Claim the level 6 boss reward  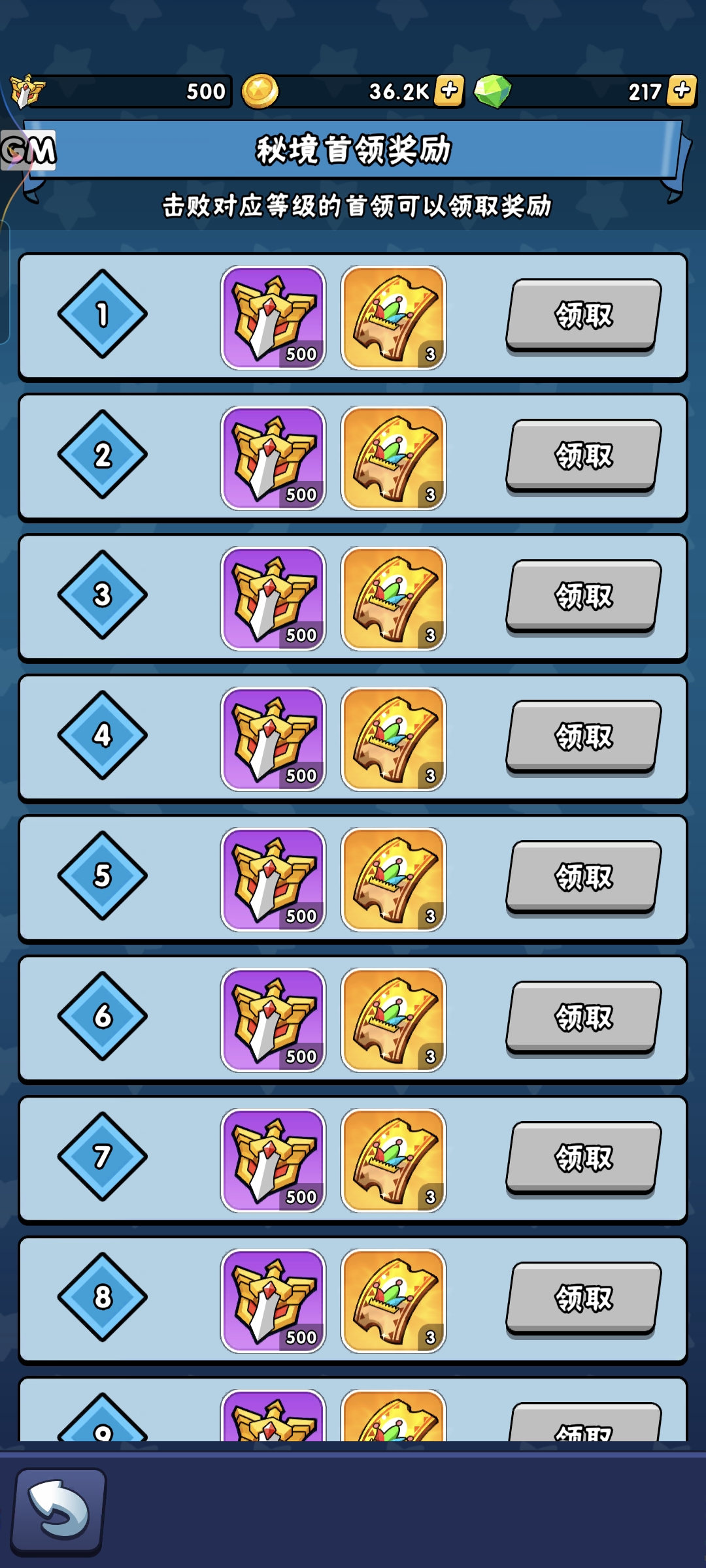583,1018
